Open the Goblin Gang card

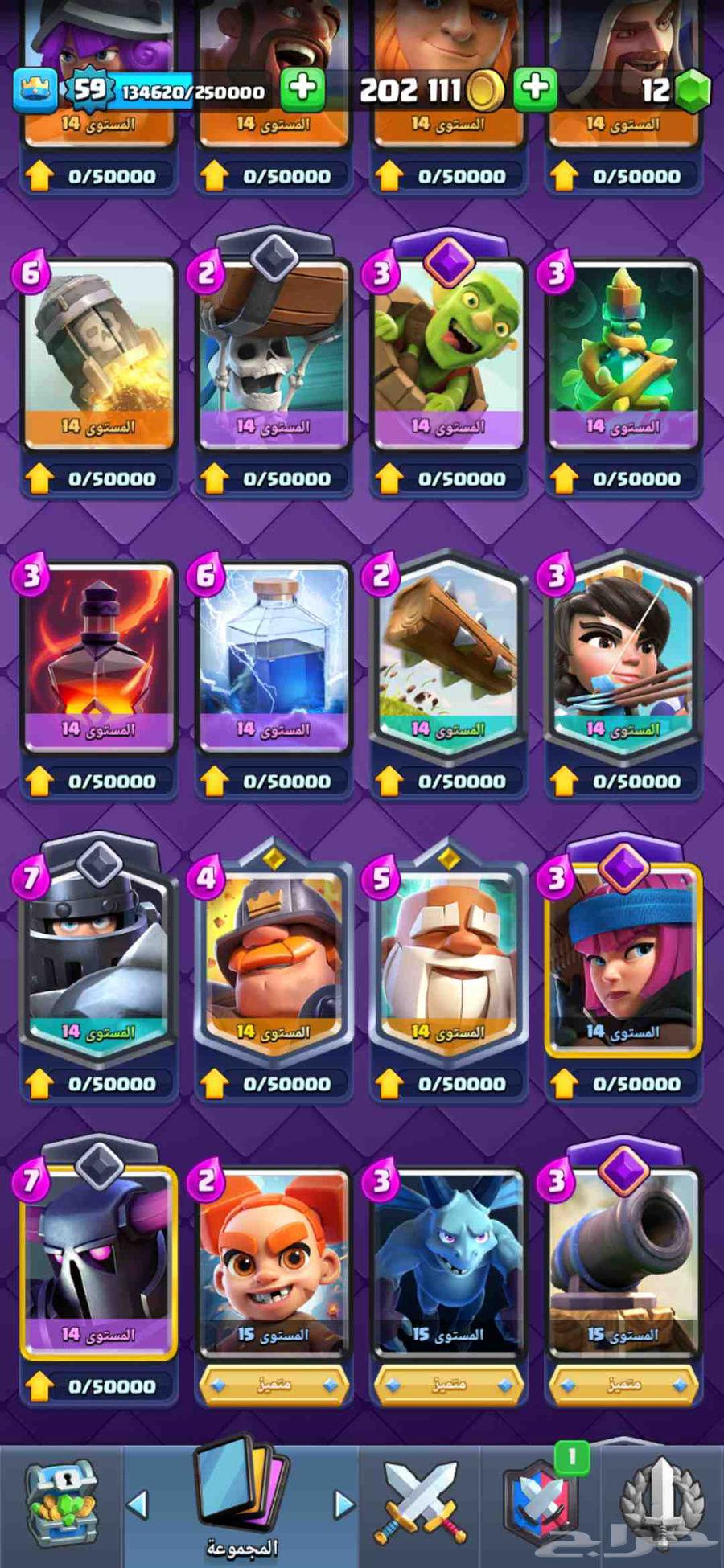448,354
